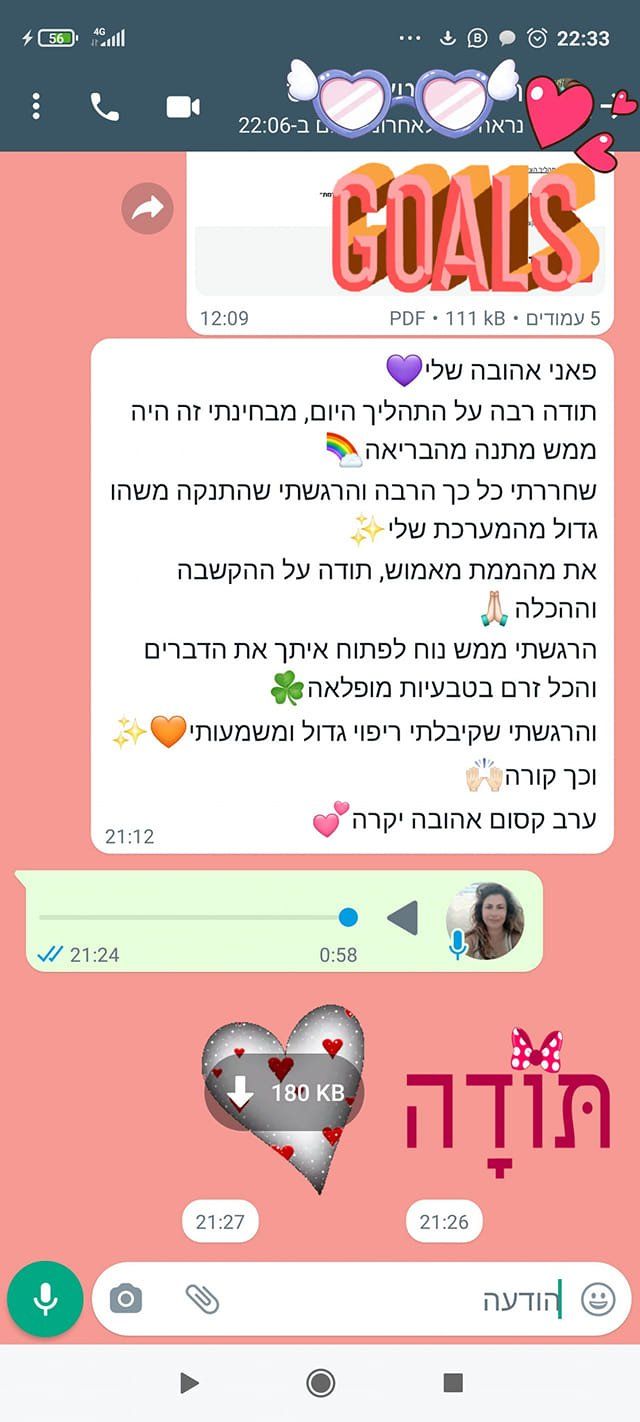Download the 180 KB heart sticker

click(285, 1093)
